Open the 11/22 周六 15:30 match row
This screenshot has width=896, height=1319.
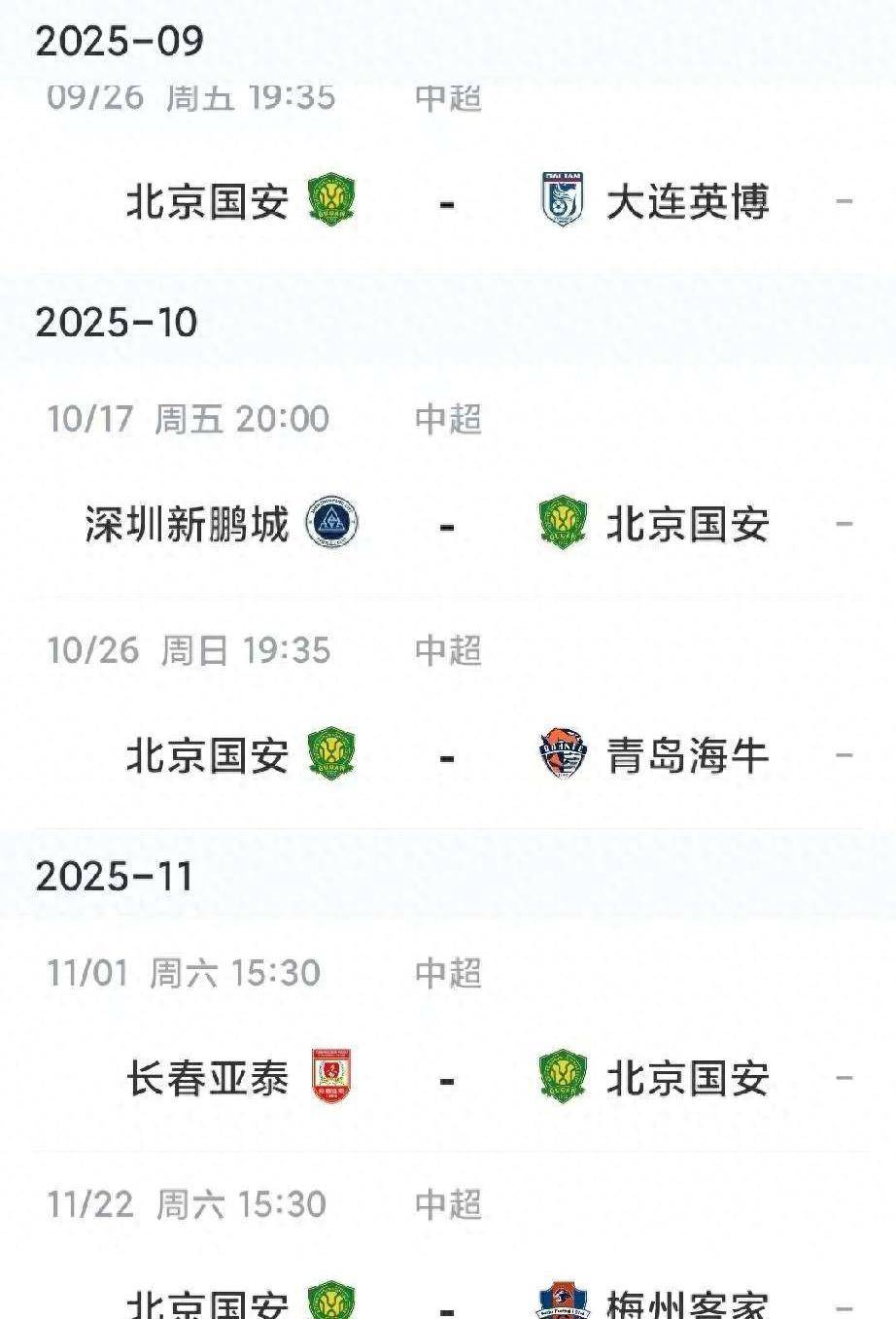[x=188, y=1203]
